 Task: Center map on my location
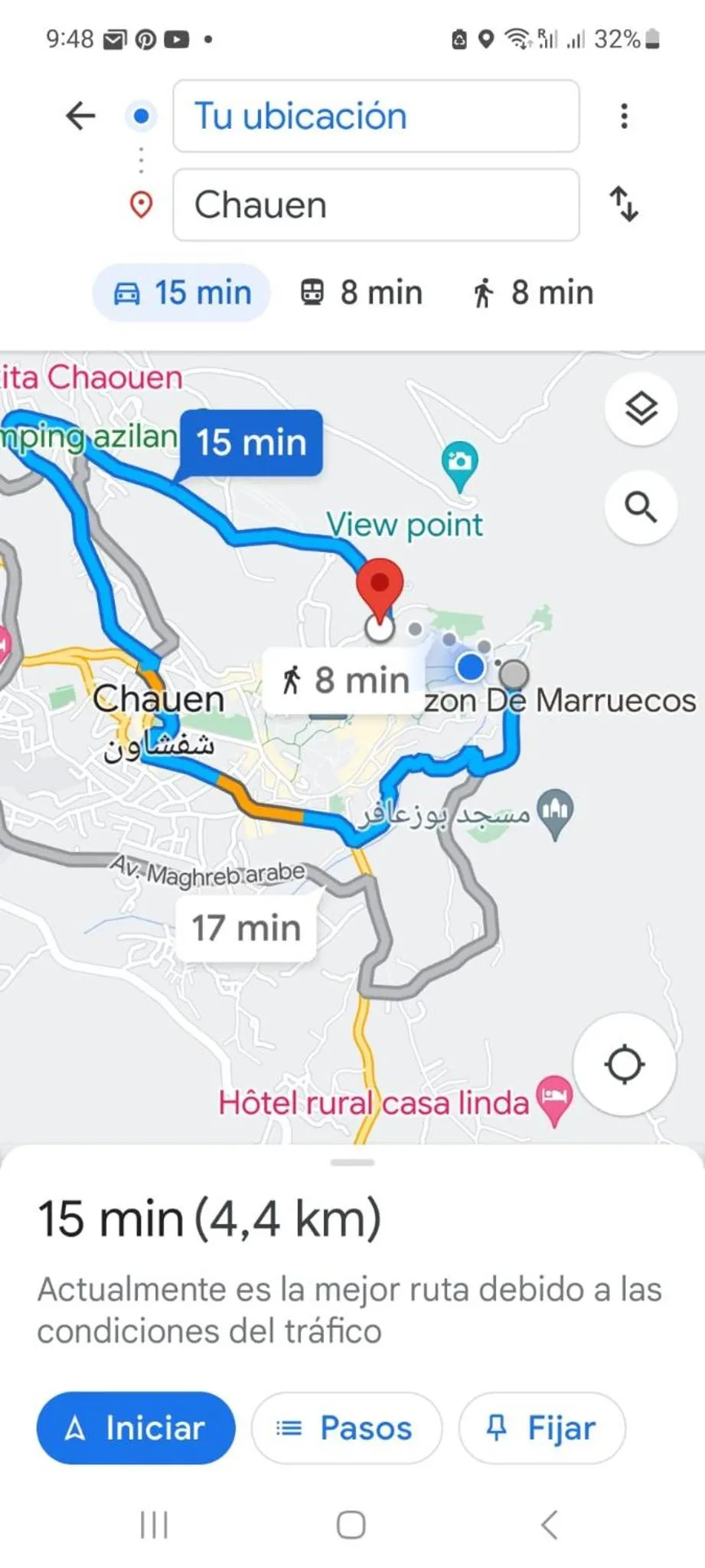pos(624,1064)
